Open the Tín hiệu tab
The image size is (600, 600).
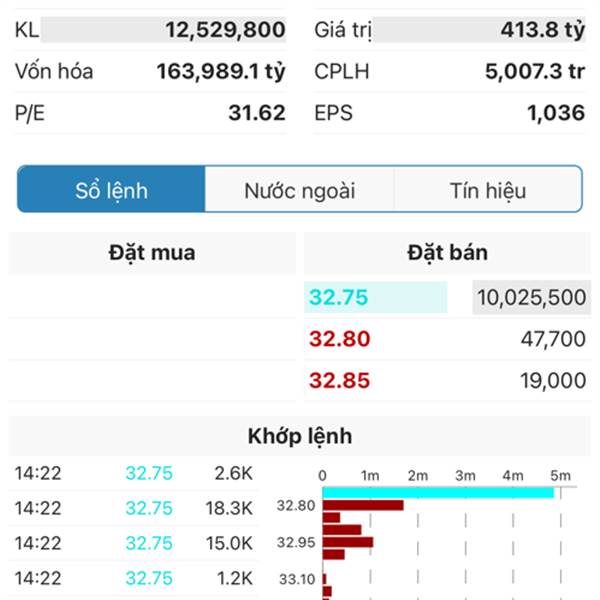(x=487, y=190)
